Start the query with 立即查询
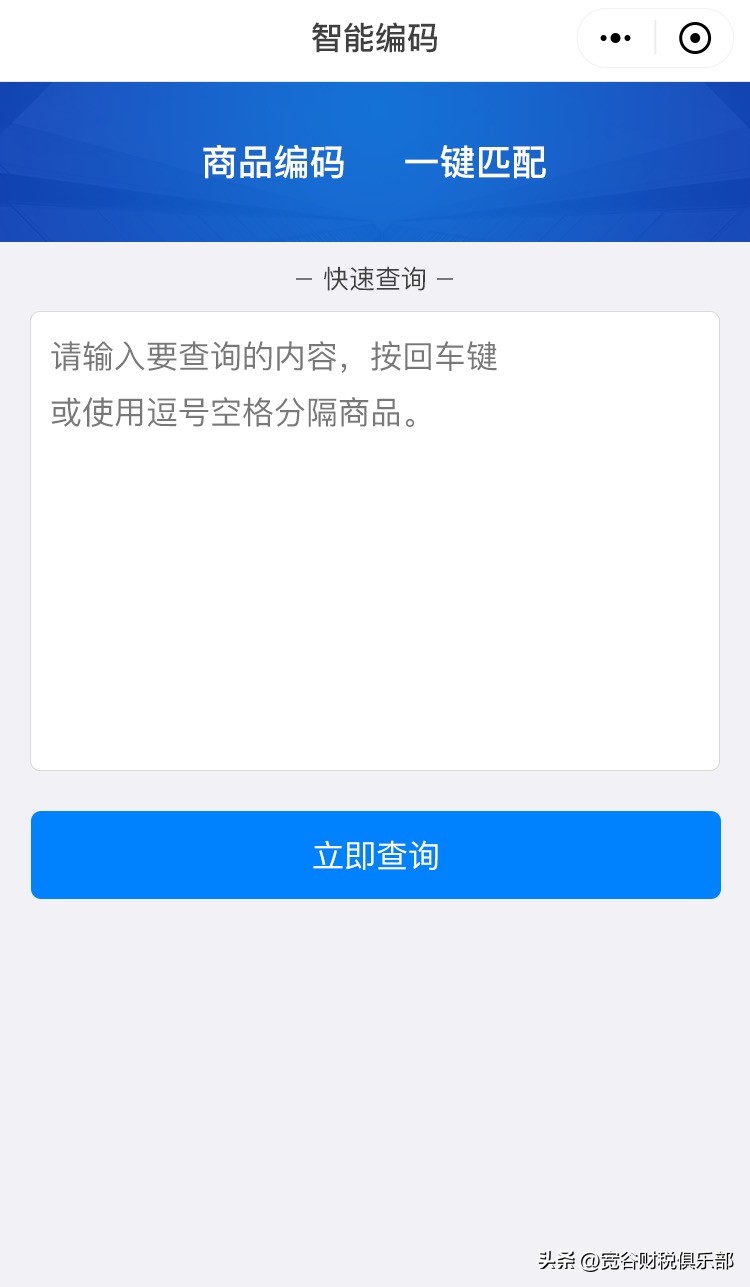The height and width of the screenshot is (1287, 750). tap(375, 855)
